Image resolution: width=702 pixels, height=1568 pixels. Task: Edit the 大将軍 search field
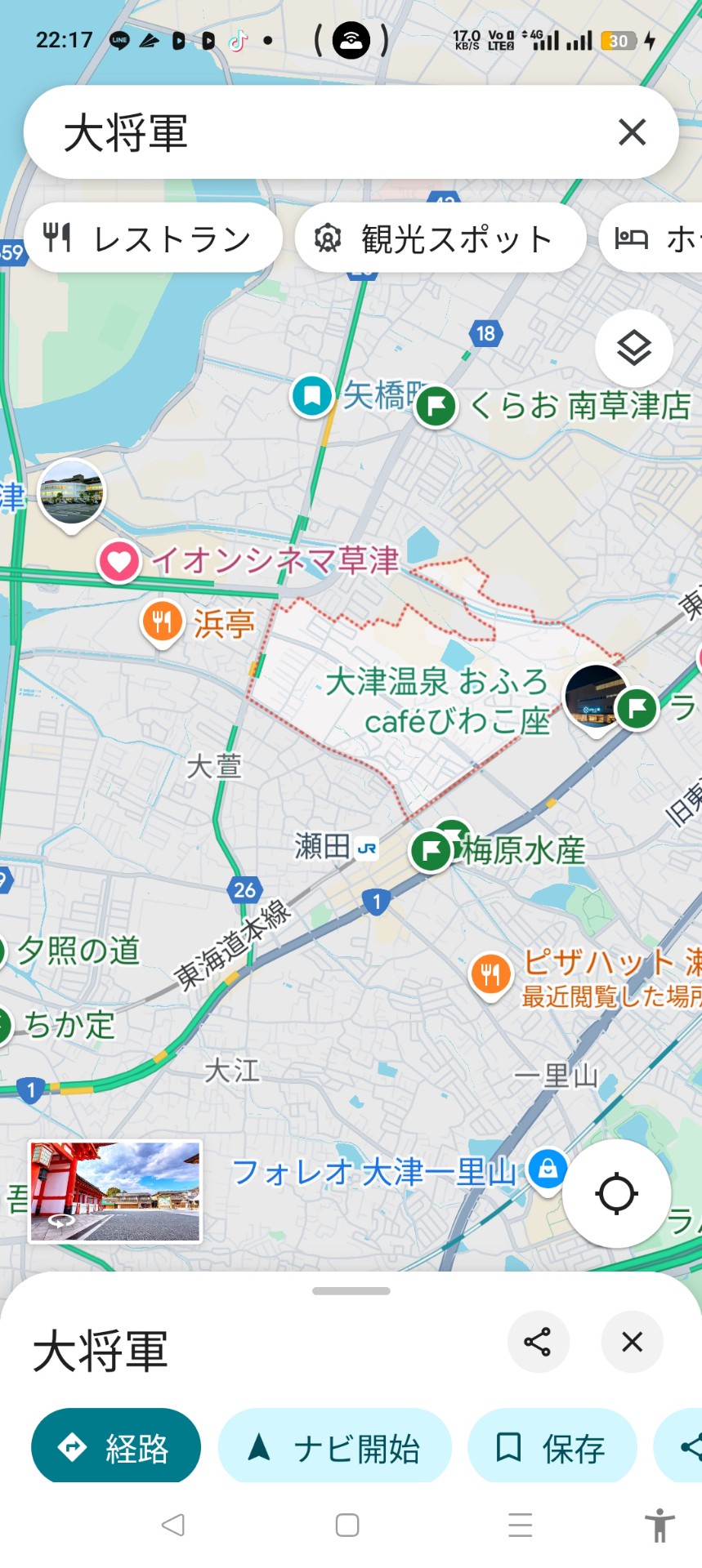click(327, 132)
